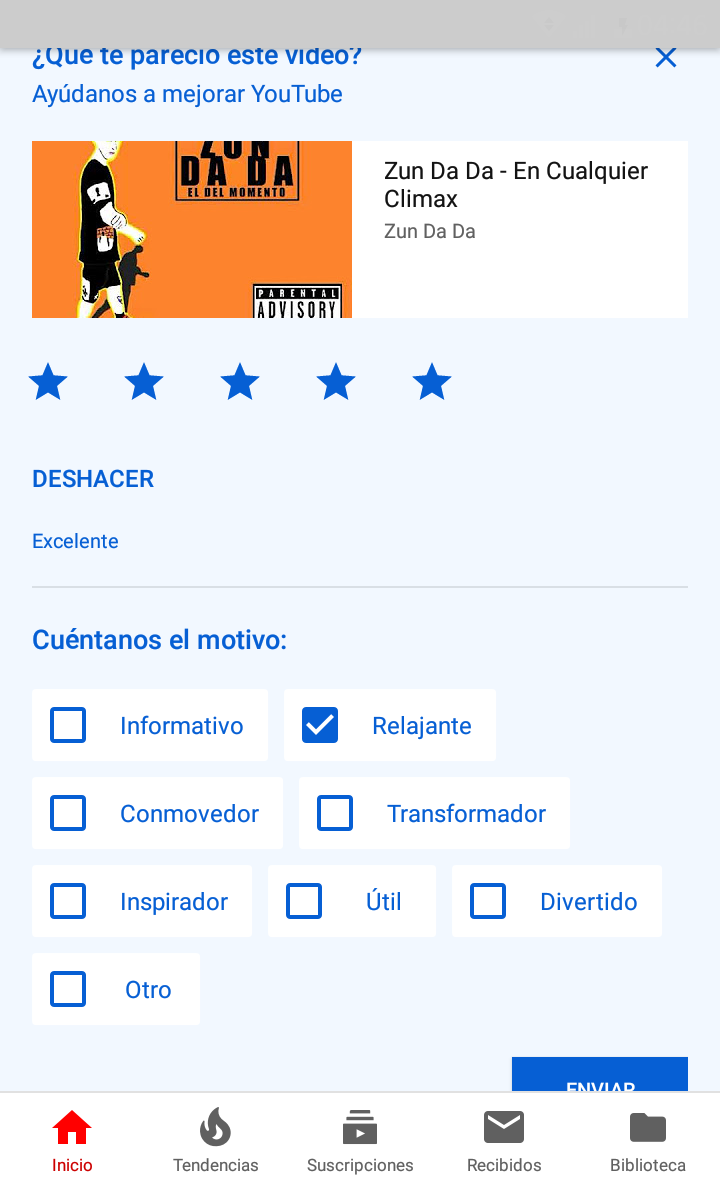
Task: Rate the video three stars
Action: point(240,382)
